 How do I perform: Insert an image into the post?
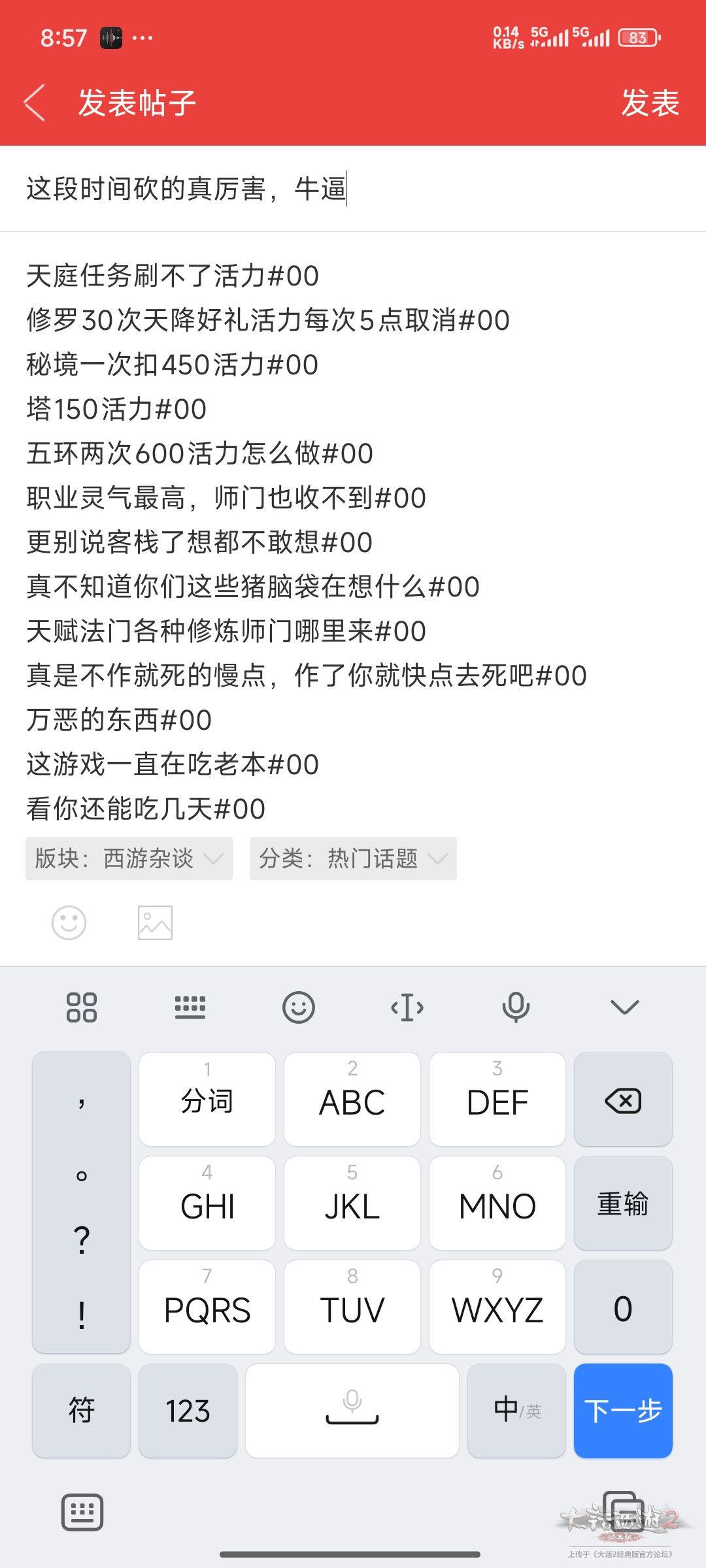tap(155, 923)
